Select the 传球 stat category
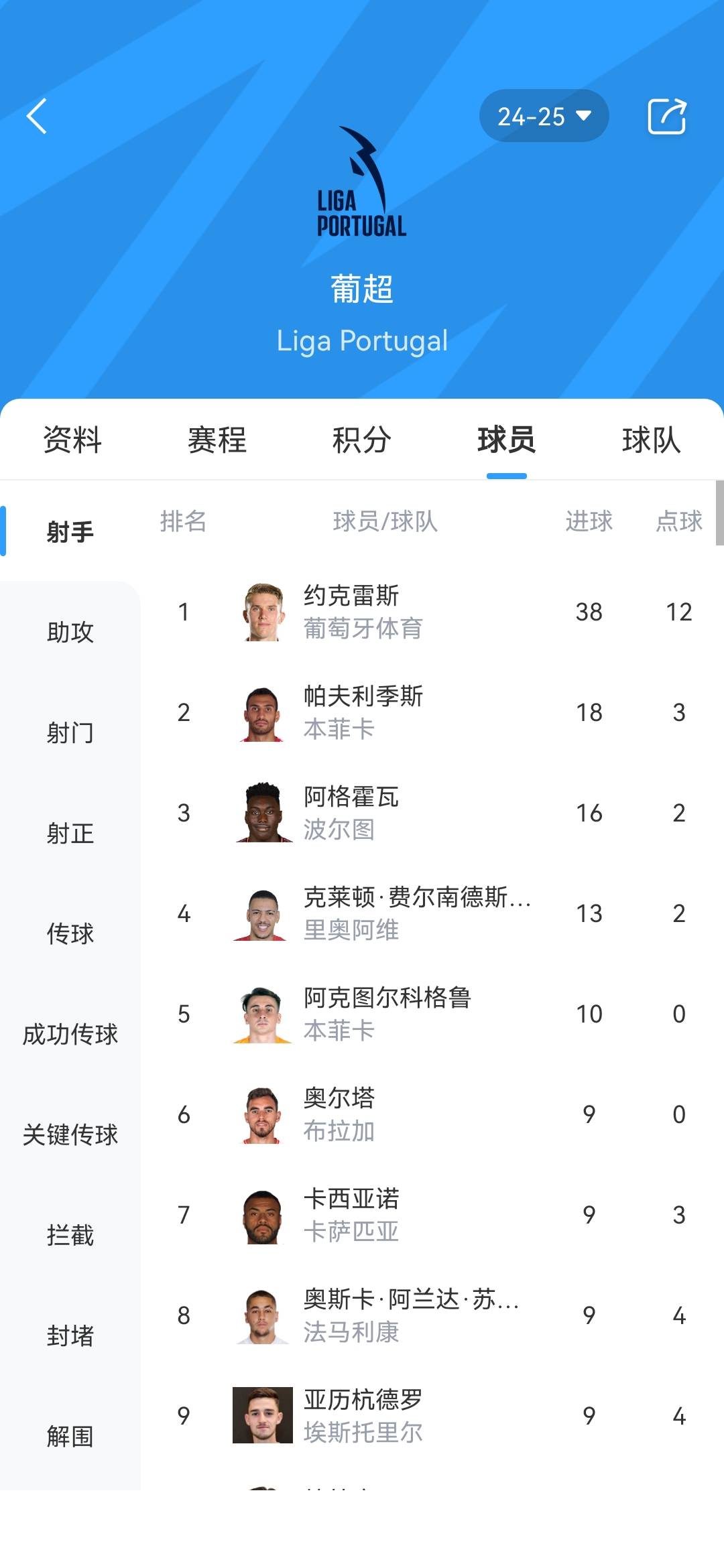This screenshot has width=724, height=1568. click(70, 933)
